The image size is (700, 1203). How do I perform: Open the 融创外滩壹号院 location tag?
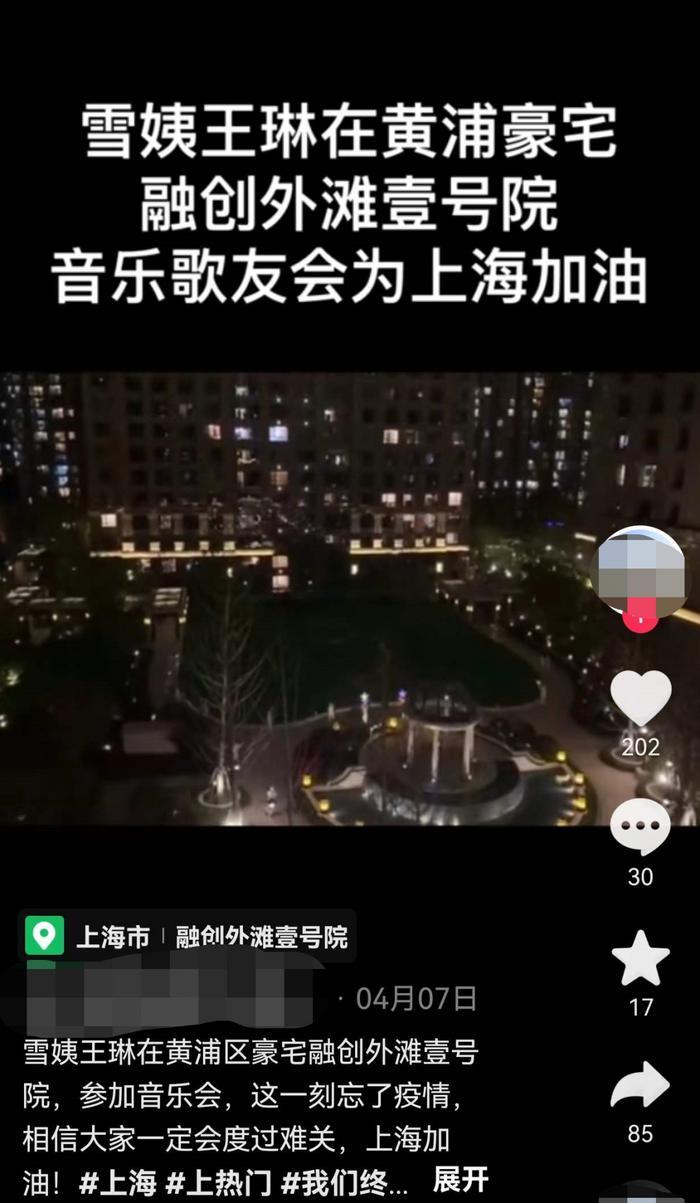pyautogui.click(x=262, y=936)
